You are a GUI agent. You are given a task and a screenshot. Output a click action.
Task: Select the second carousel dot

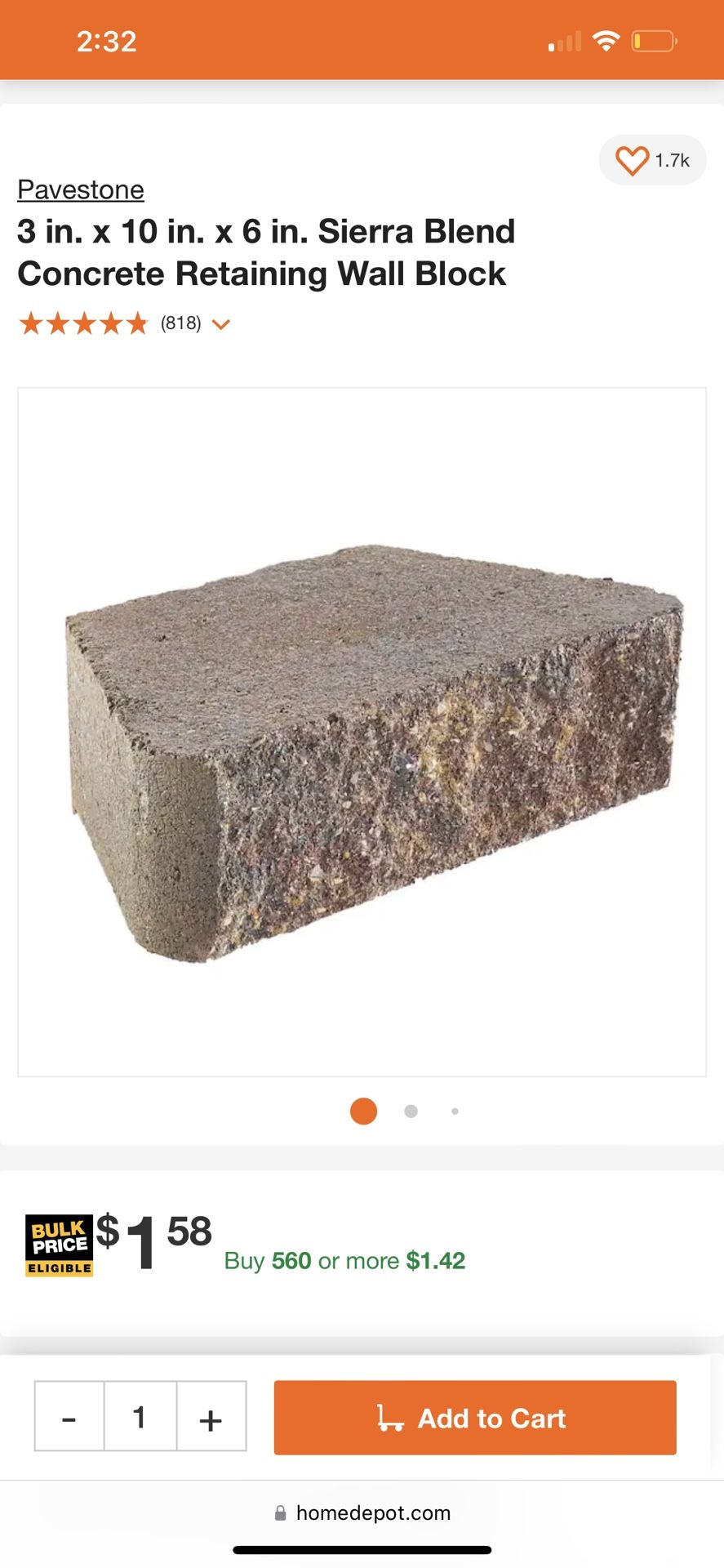411,1111
